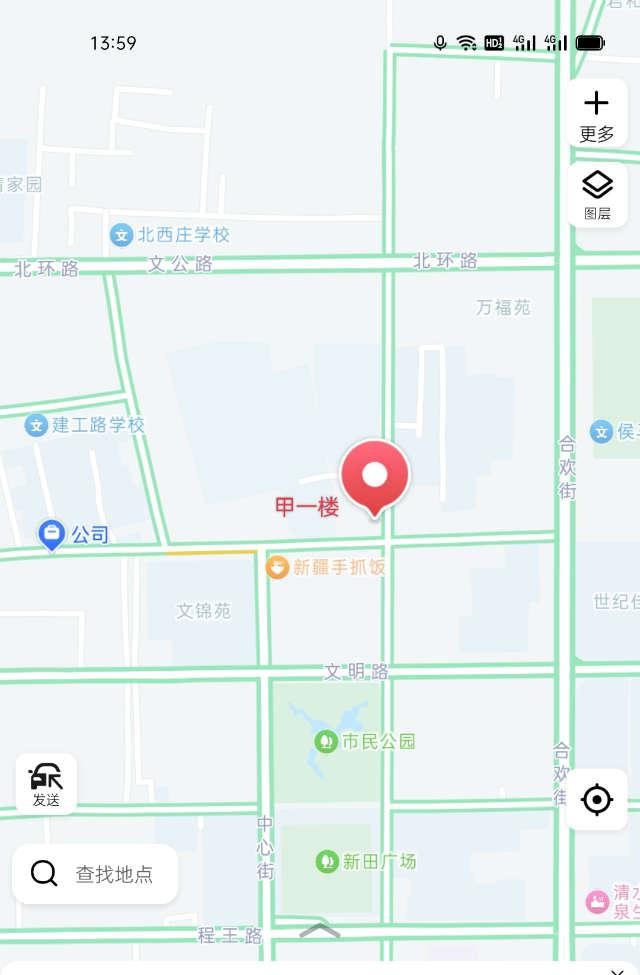Recenter map on my current location

tap(597, 800)
